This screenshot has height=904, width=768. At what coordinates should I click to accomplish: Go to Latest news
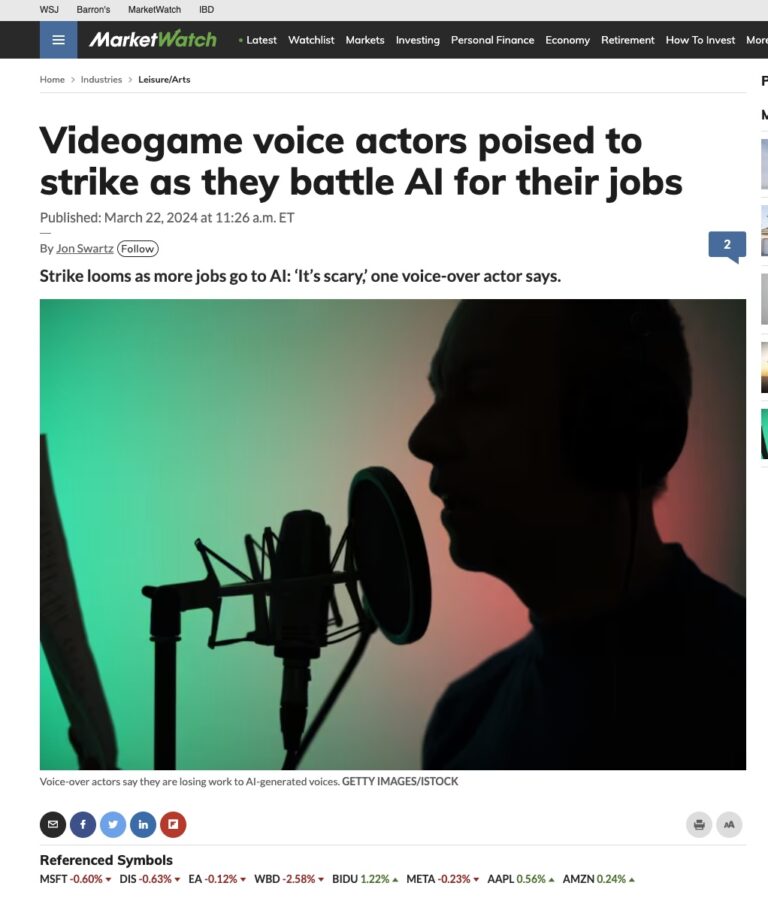[x=261, y=40]
